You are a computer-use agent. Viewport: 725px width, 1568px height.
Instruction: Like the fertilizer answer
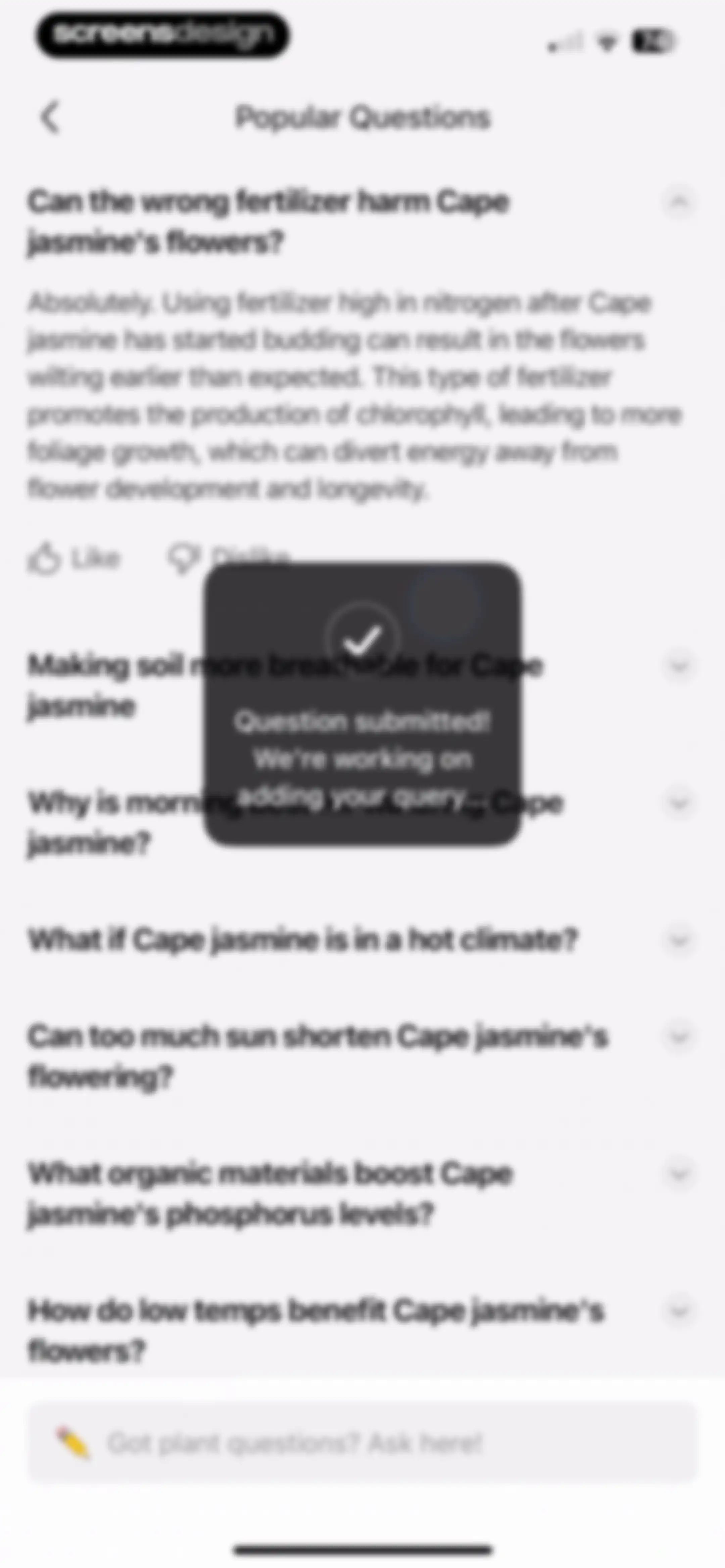point(74,558)
